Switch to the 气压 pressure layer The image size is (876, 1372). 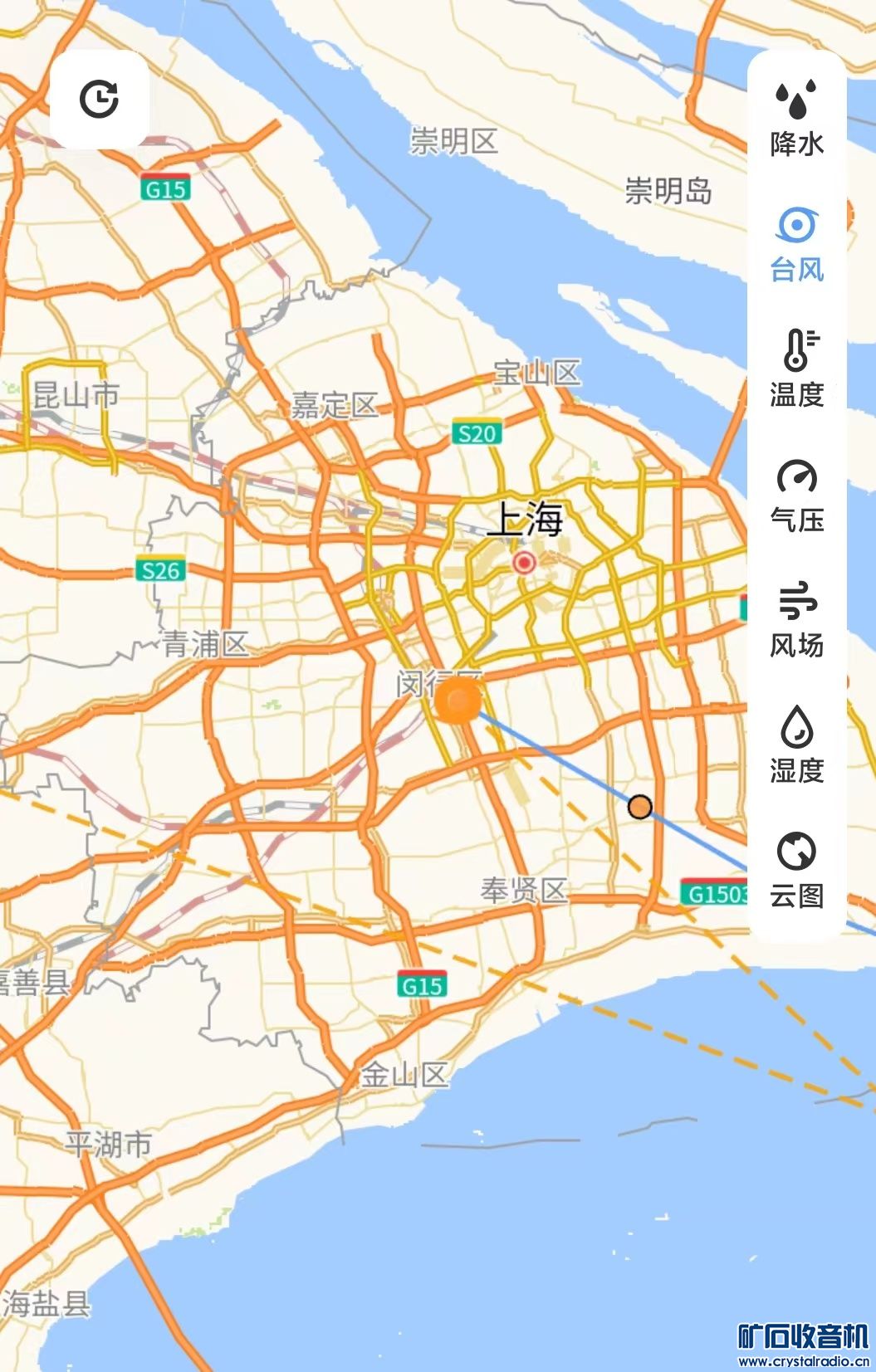[x=796, y=495]
